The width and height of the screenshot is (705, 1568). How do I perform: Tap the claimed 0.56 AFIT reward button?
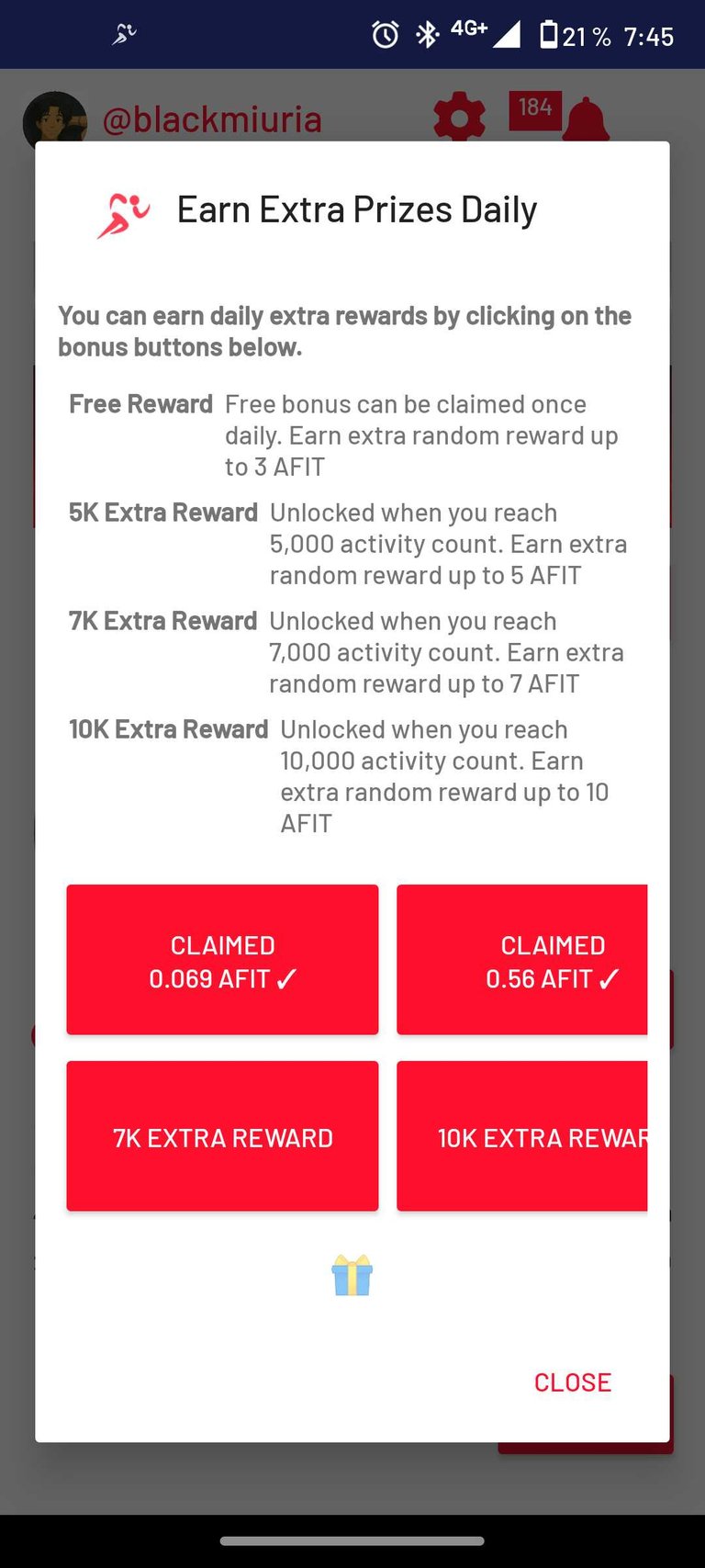coord(522,960)
